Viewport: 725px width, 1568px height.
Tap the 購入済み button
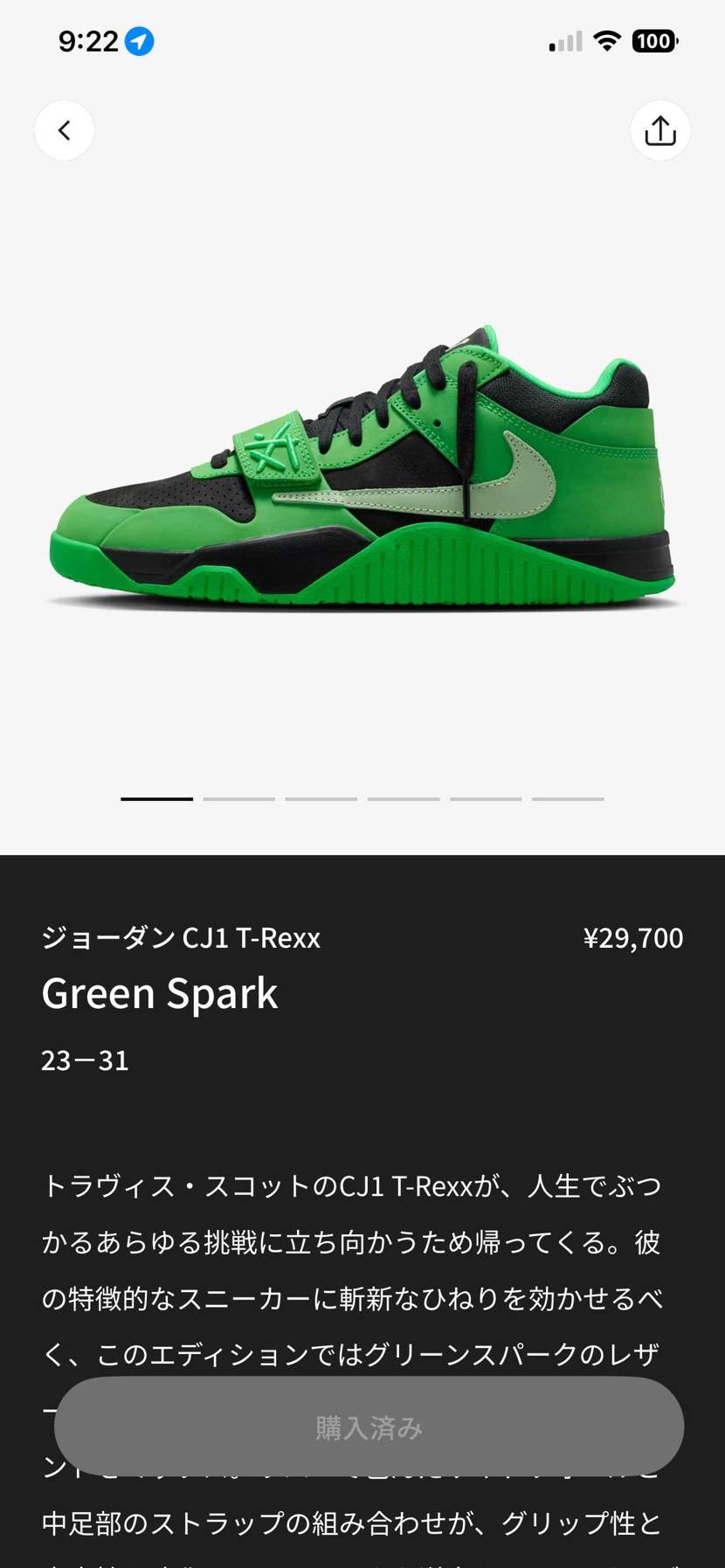[x=369, y=1427]
